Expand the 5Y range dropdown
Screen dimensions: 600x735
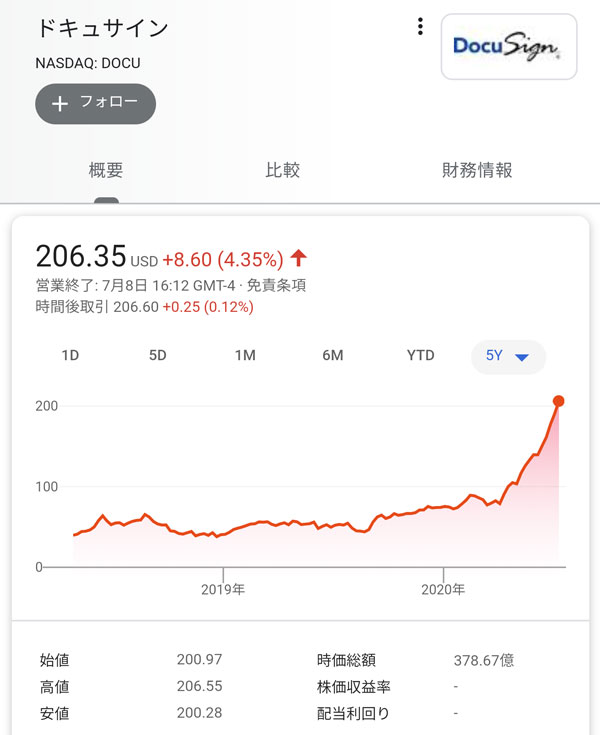tap(508, 356)
